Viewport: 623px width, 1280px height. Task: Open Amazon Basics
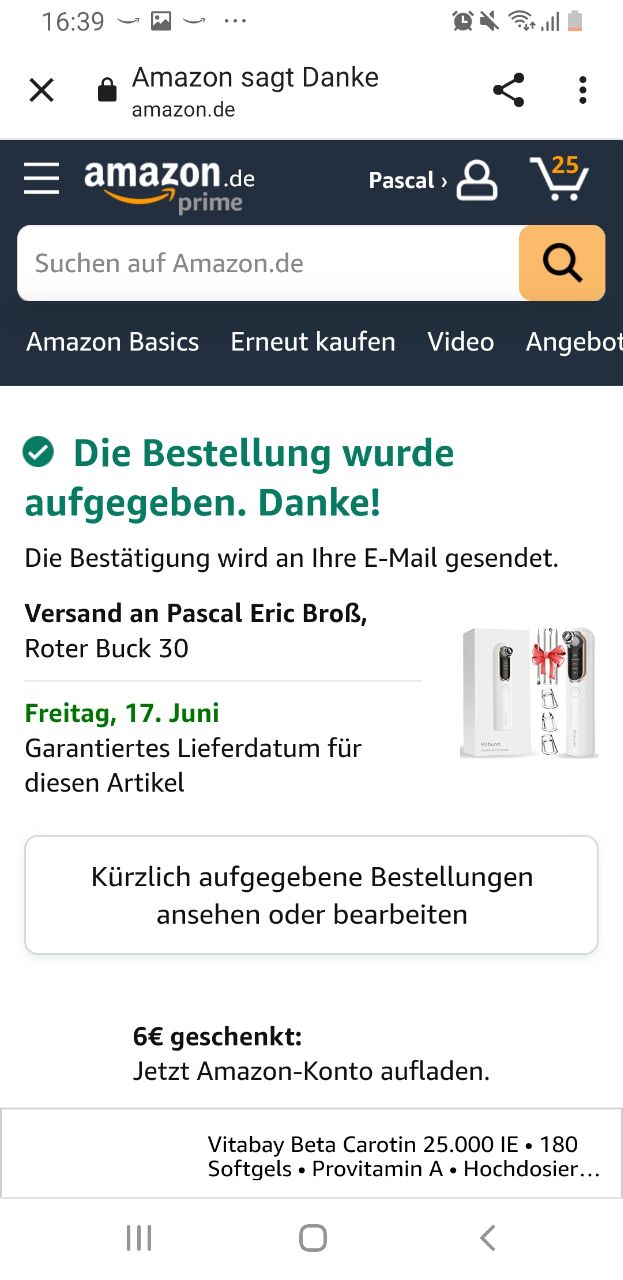tap(113, 342)
